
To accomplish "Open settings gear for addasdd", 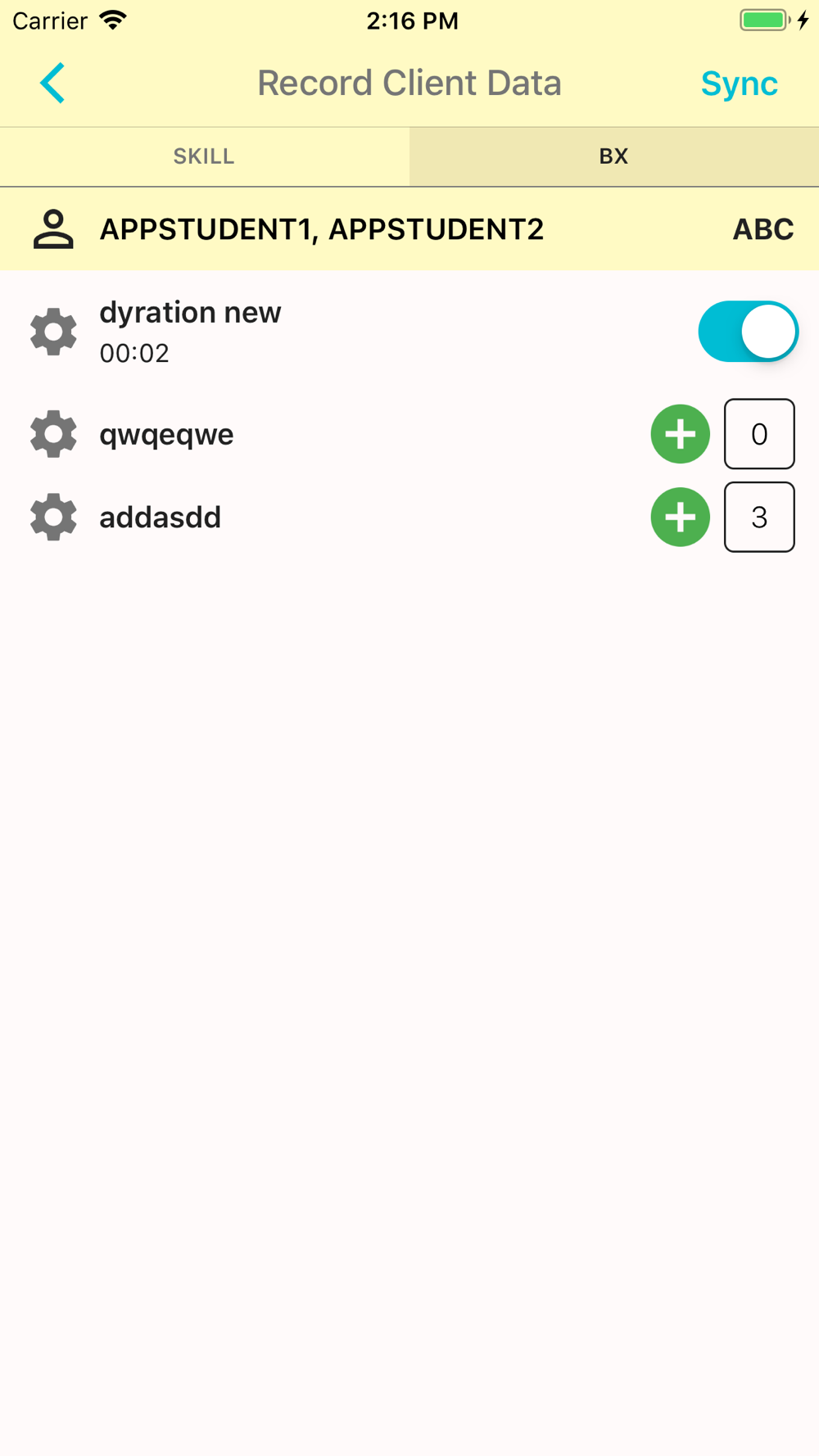I will pos(53,517).
